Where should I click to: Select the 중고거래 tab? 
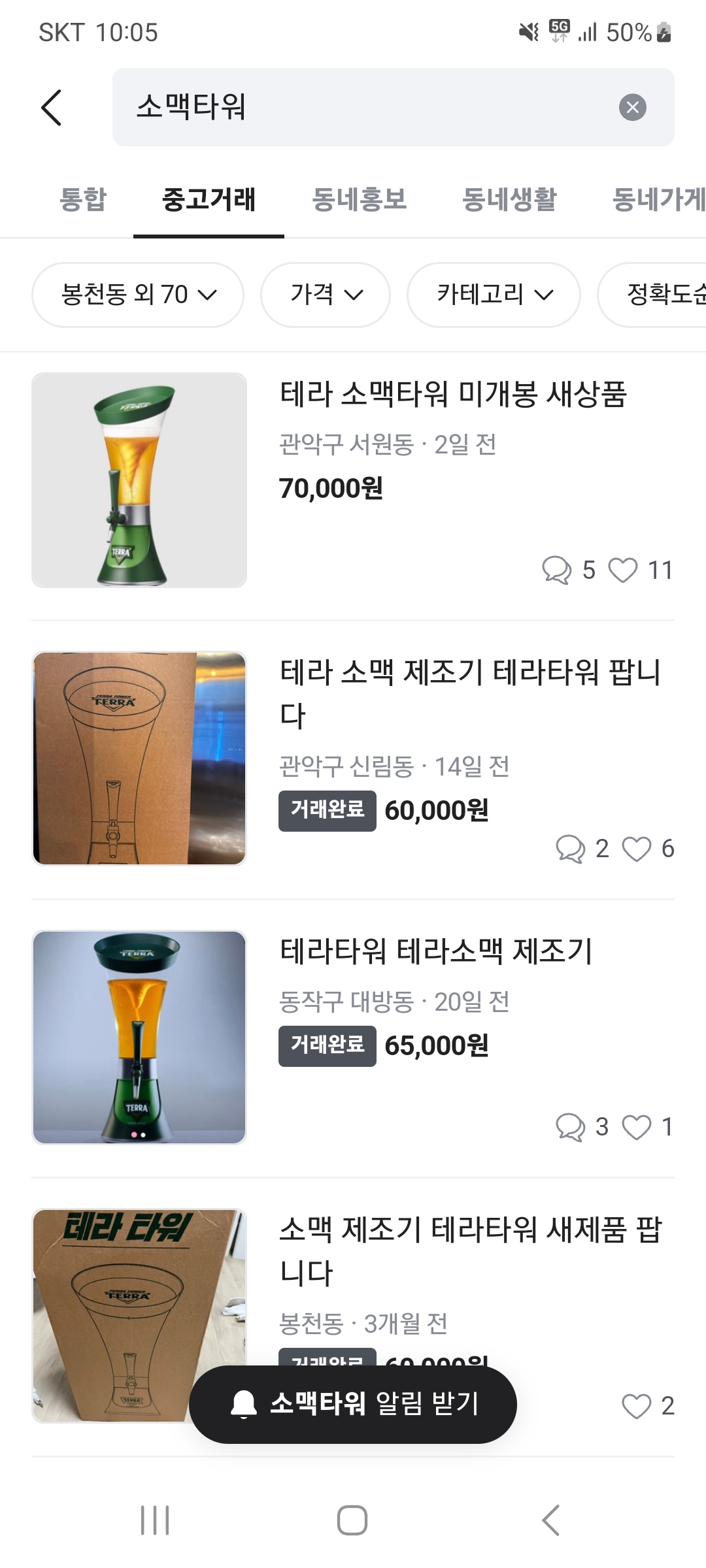click(x=209, y=199)
